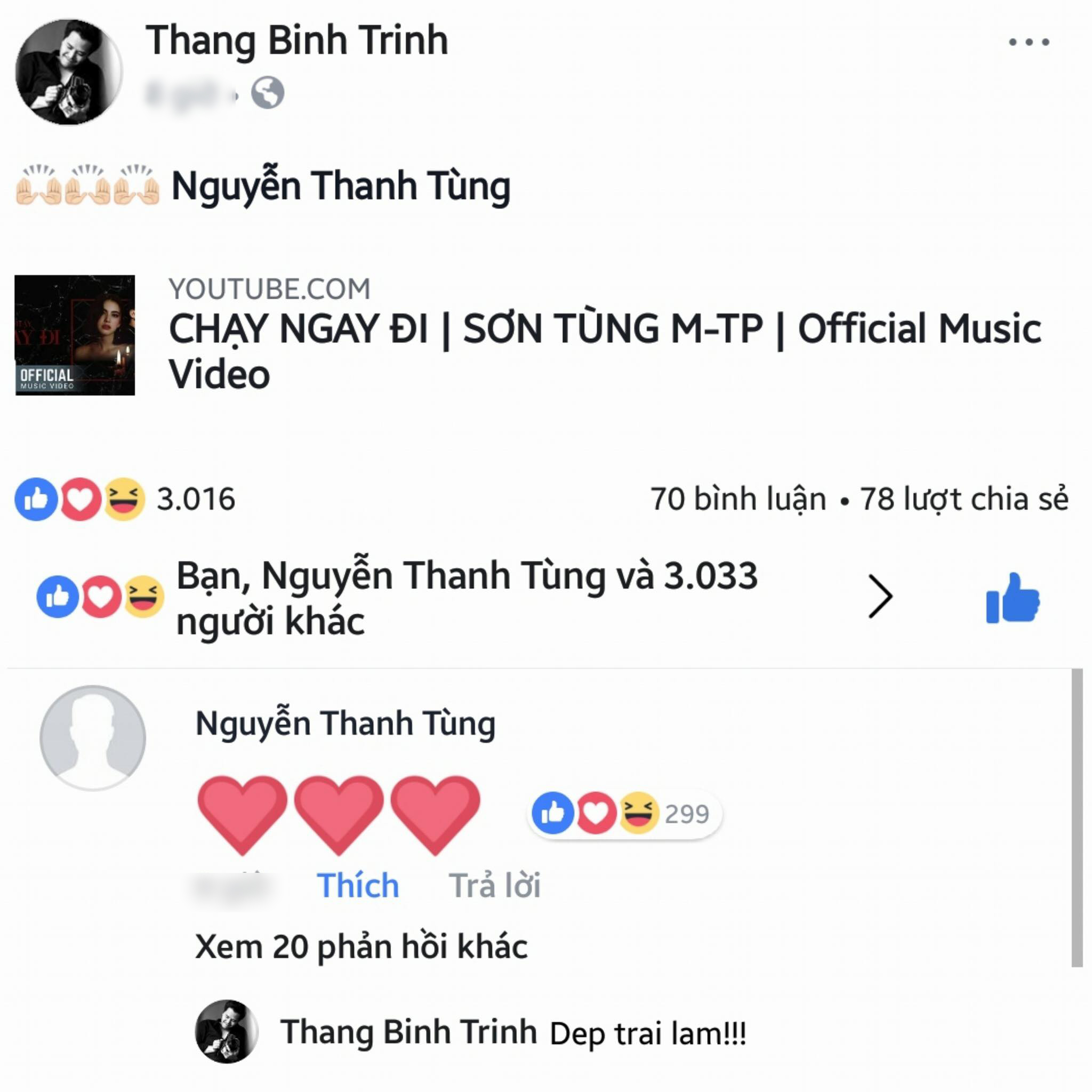
Task: Expand the list of people who reacted
Action: [880, 596]
